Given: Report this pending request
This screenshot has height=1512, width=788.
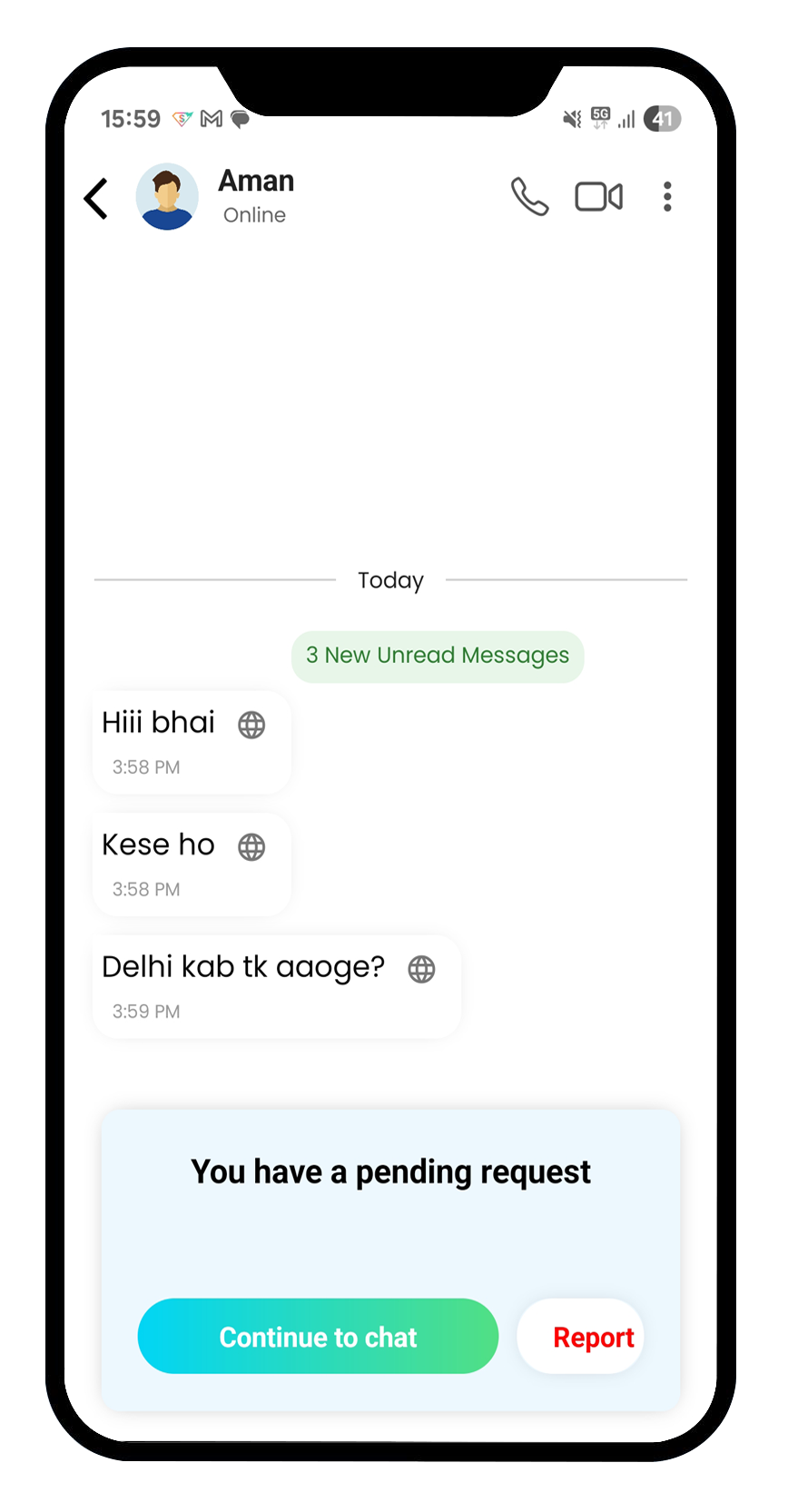Looking at the screenshot, I should tap(593, 1337).
